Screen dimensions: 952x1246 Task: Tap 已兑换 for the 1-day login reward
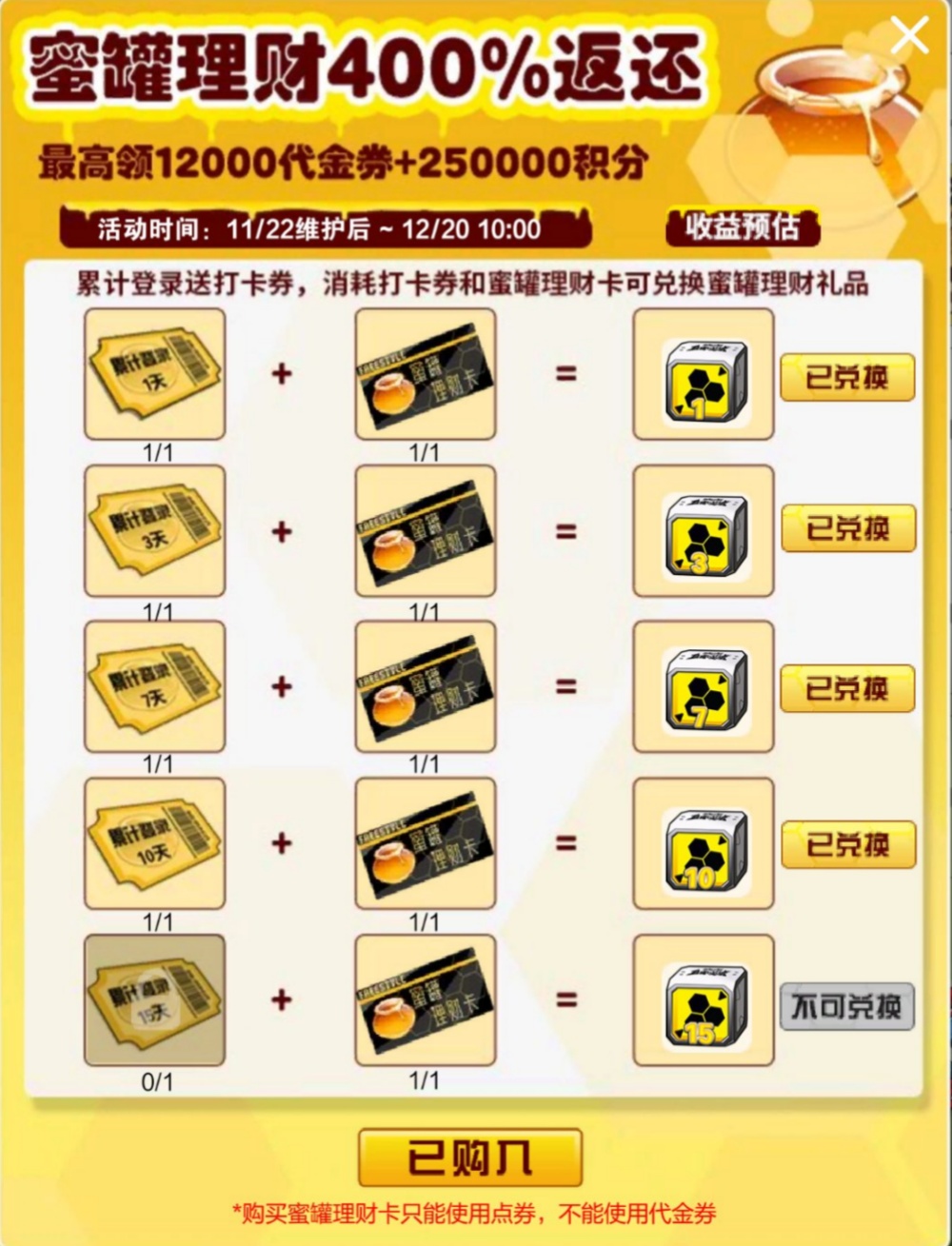click(846, 377)
